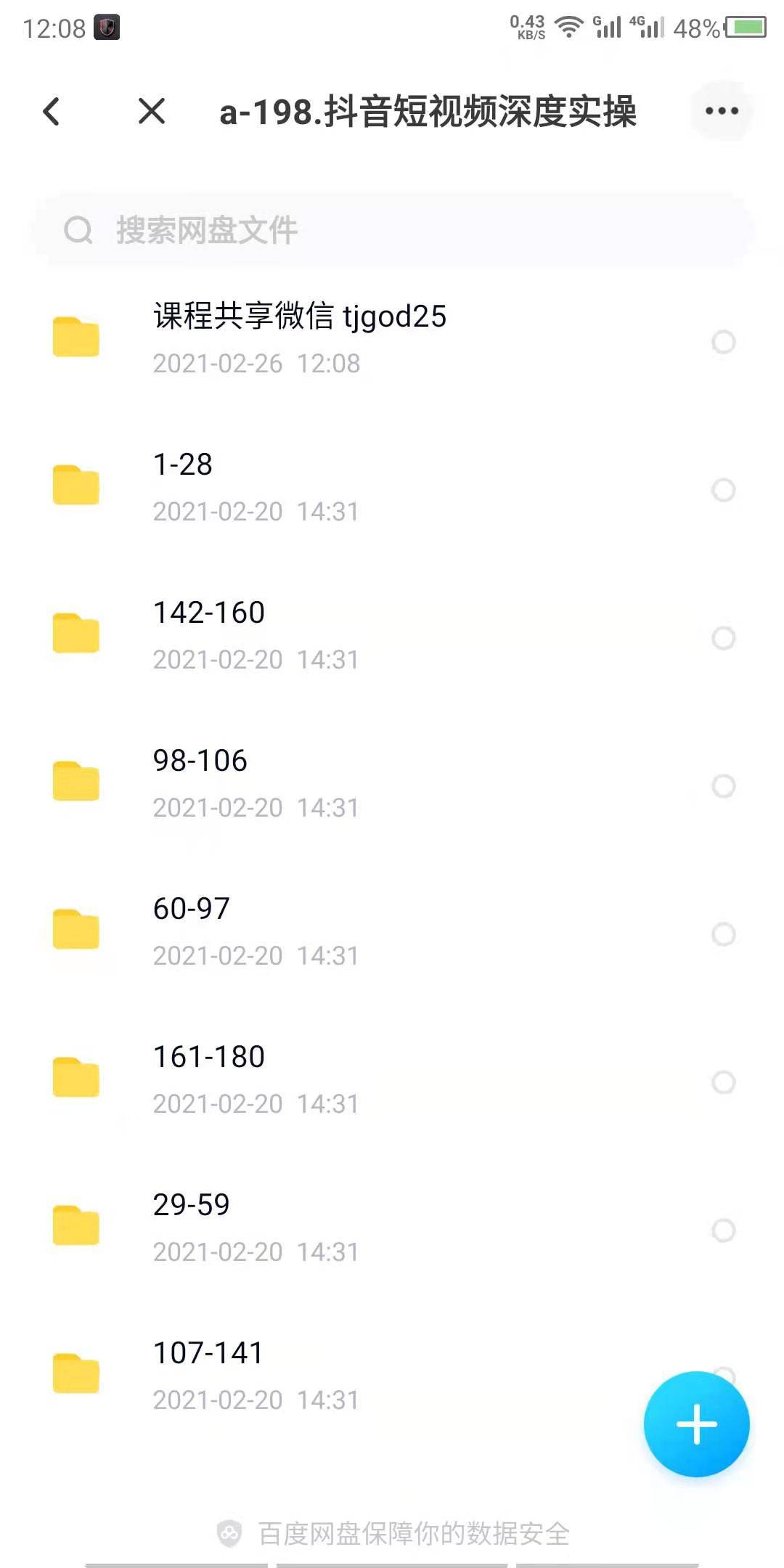784x1568 pixels.
Task: Tap the 搜索网盘文件 search input field
Action: 290,230
